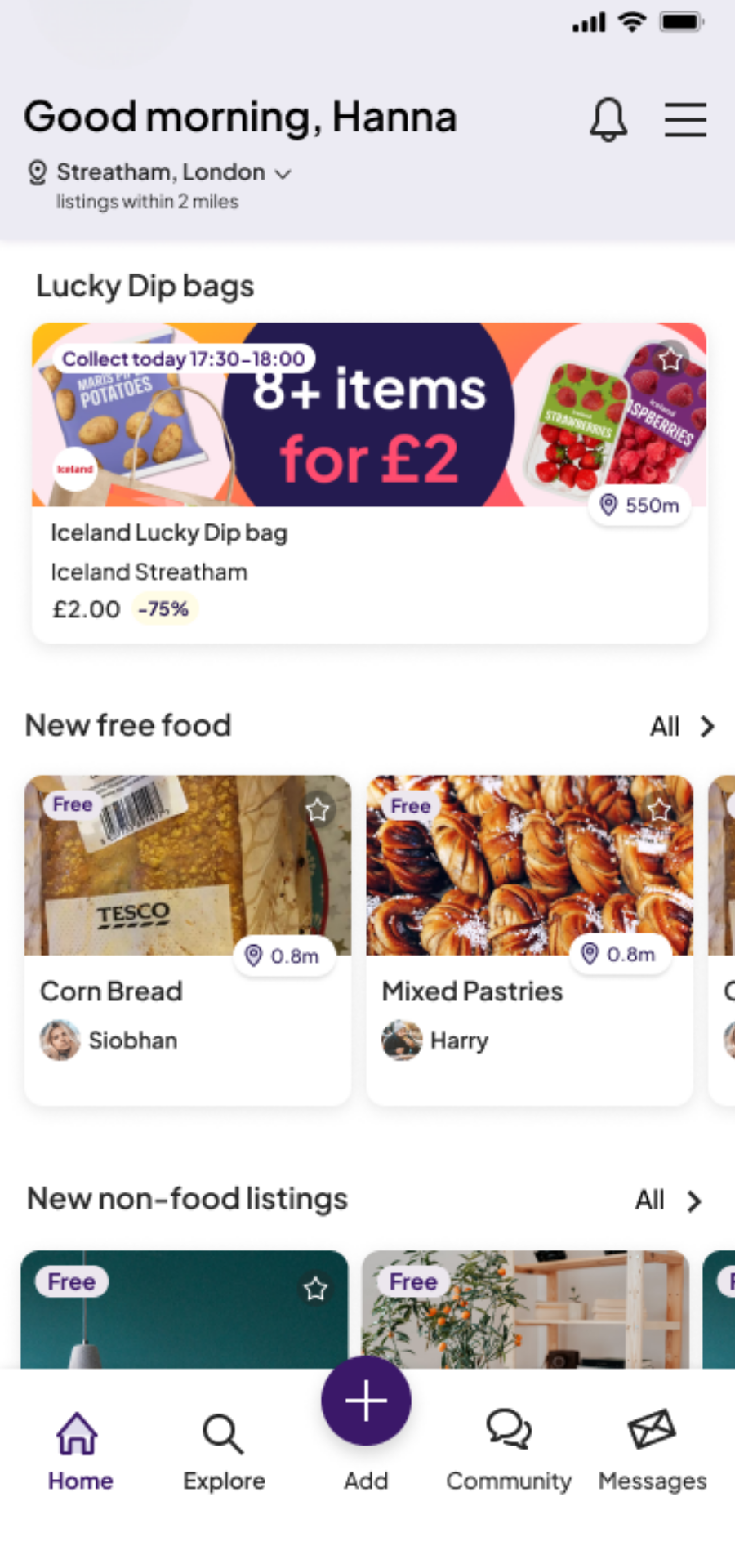735x1568 pixels.
Task: Star the free lamp listing
Action: pyautogui.click(x=315, y=1289)
